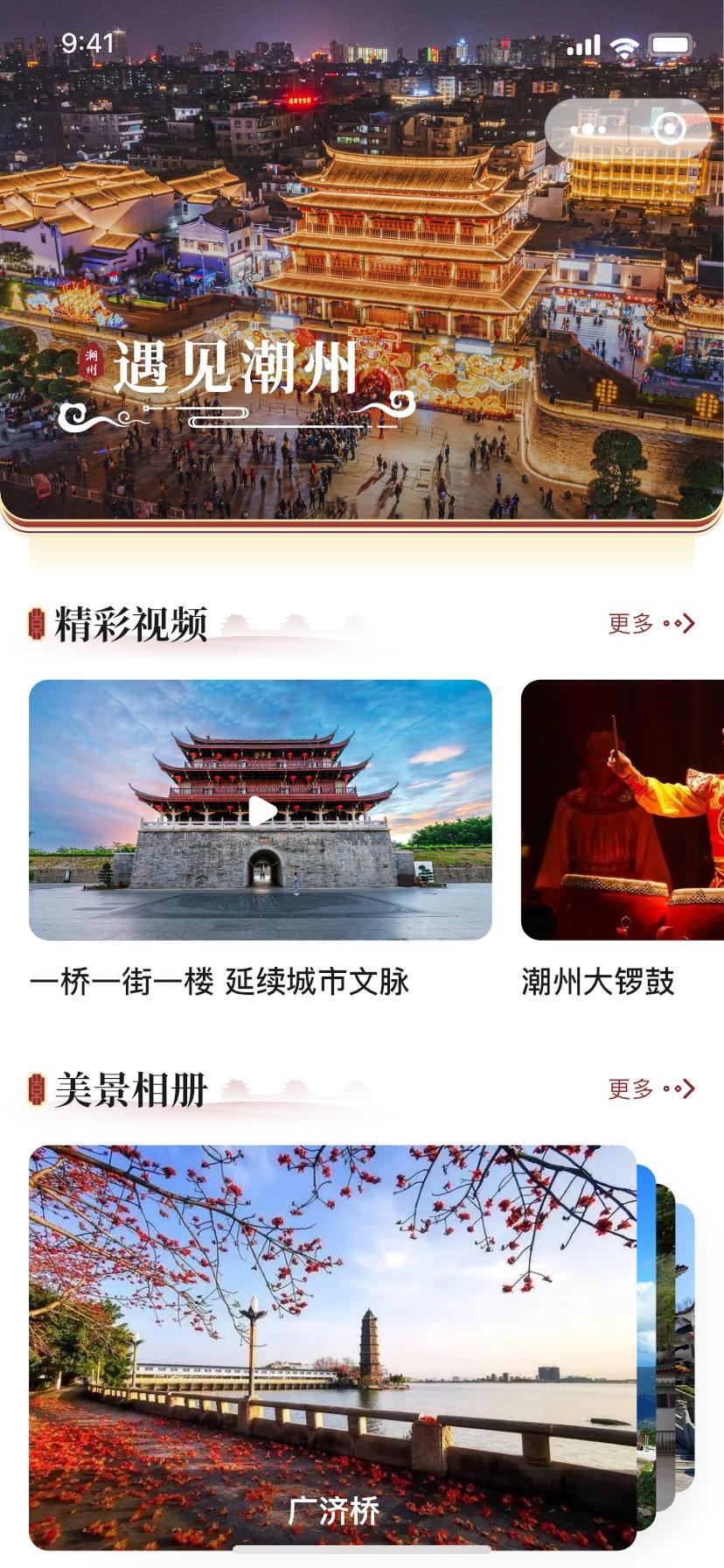Tap the 遇见潮州 banner image
Viewport: 724px width, 1568px height.
pyautogui.click(x=362, y=262)
